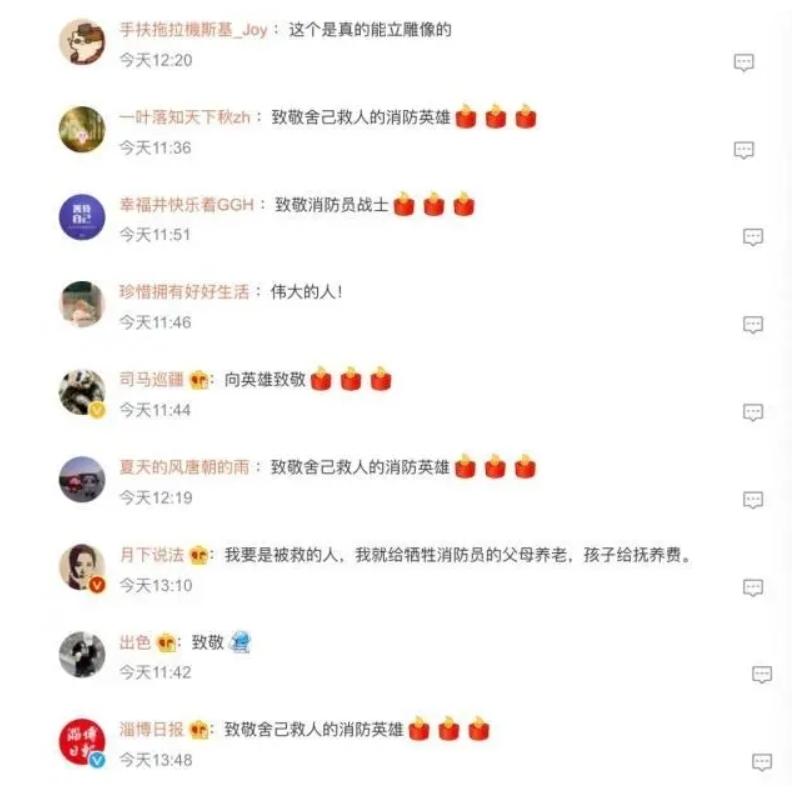Visit the 淄博日报 account avatar
Viewport: 793px width, 798px height.
(82, 742)
